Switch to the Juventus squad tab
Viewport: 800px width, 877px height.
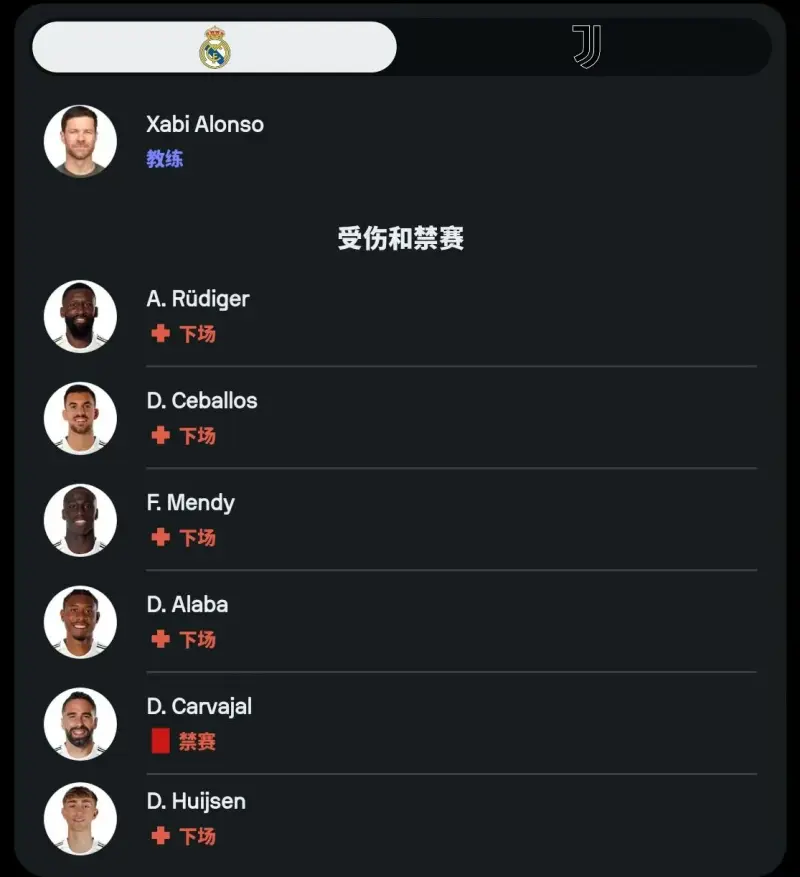(586, 44)
